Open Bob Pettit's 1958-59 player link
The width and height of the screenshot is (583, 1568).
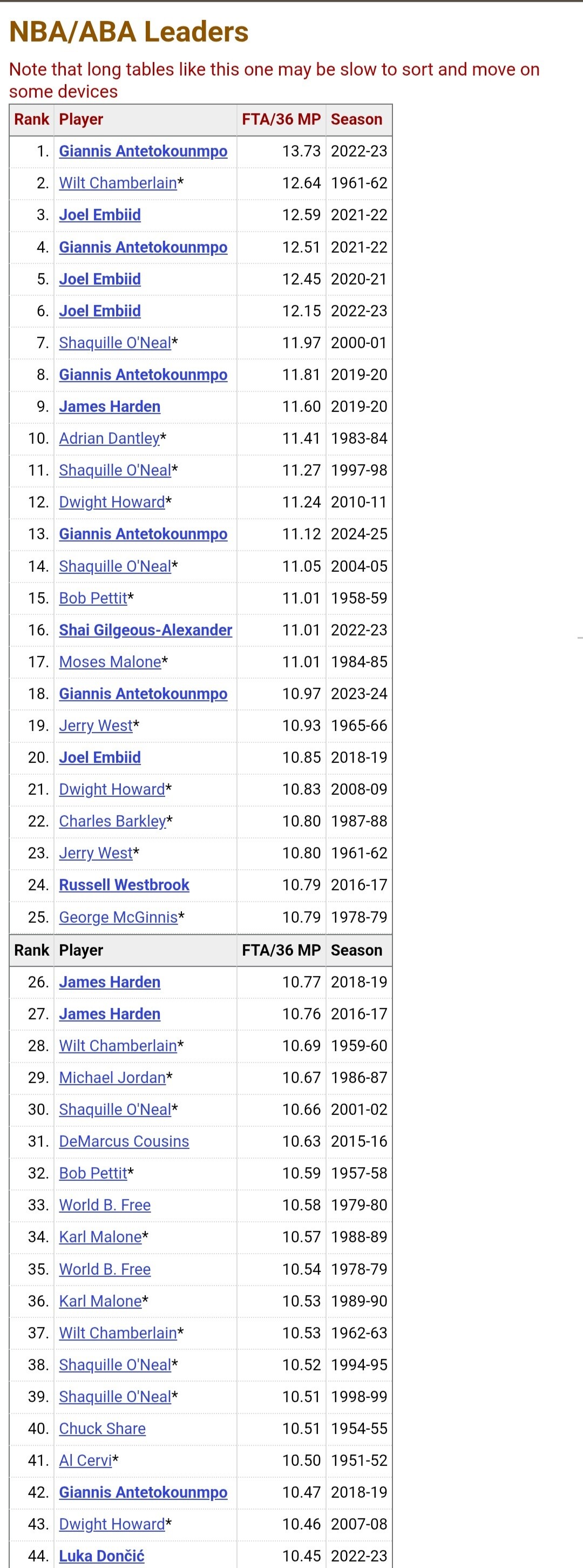click(93, 598)
